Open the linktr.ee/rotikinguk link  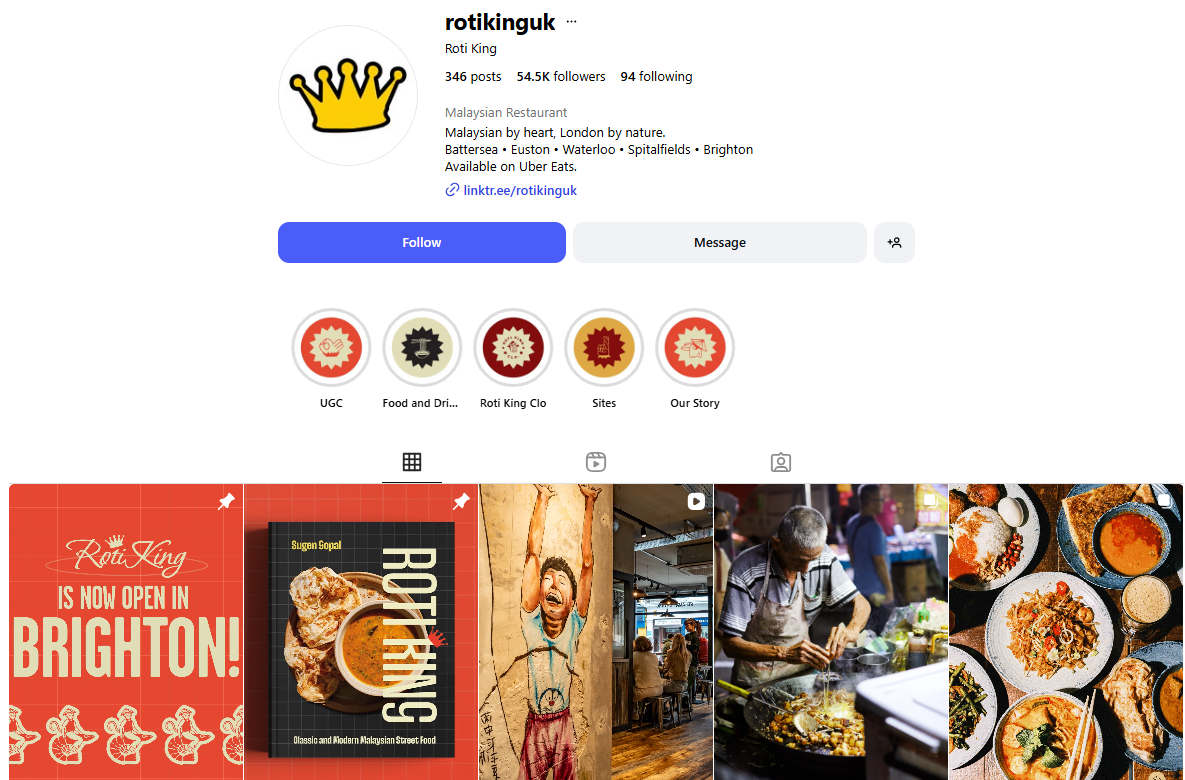tap(519, 190)
